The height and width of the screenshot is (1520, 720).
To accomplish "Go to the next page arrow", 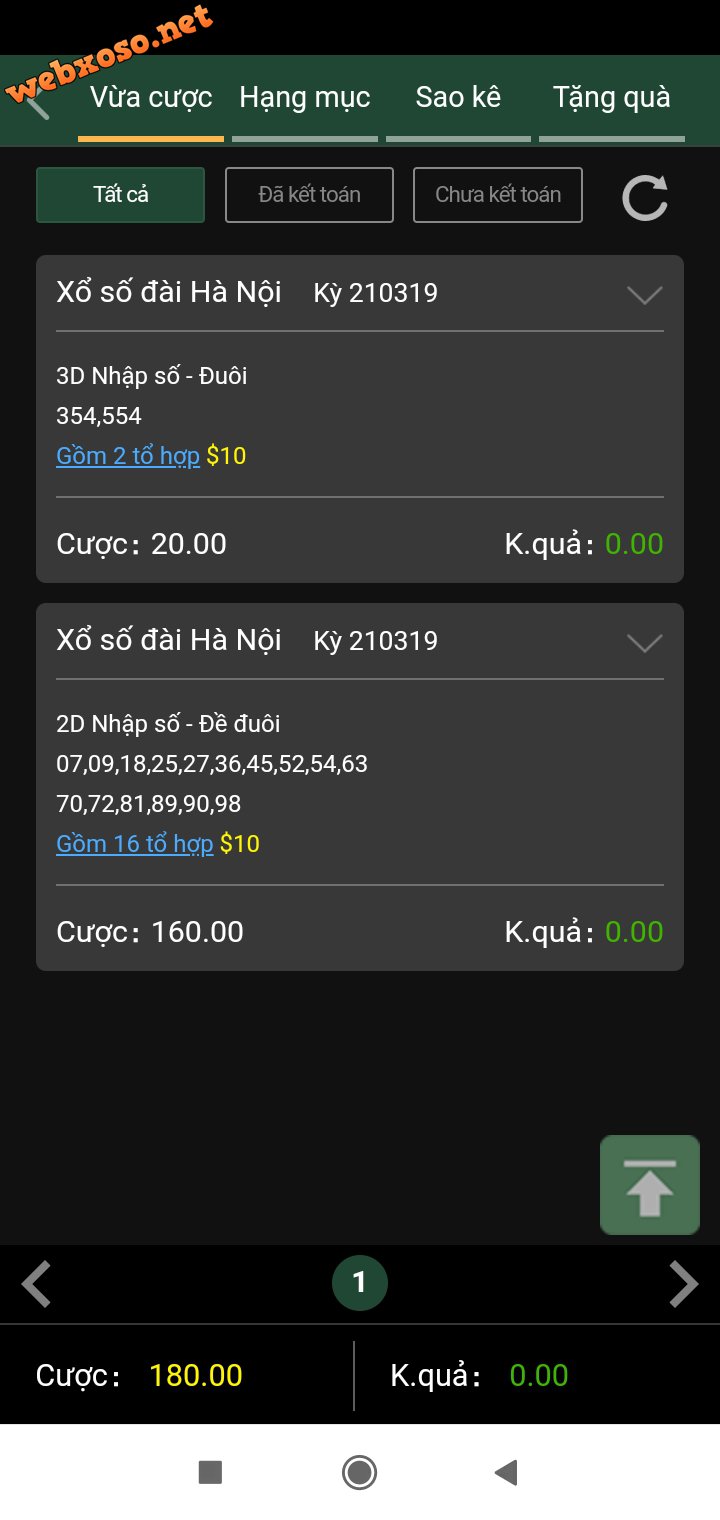I will tap(684, 1284).
